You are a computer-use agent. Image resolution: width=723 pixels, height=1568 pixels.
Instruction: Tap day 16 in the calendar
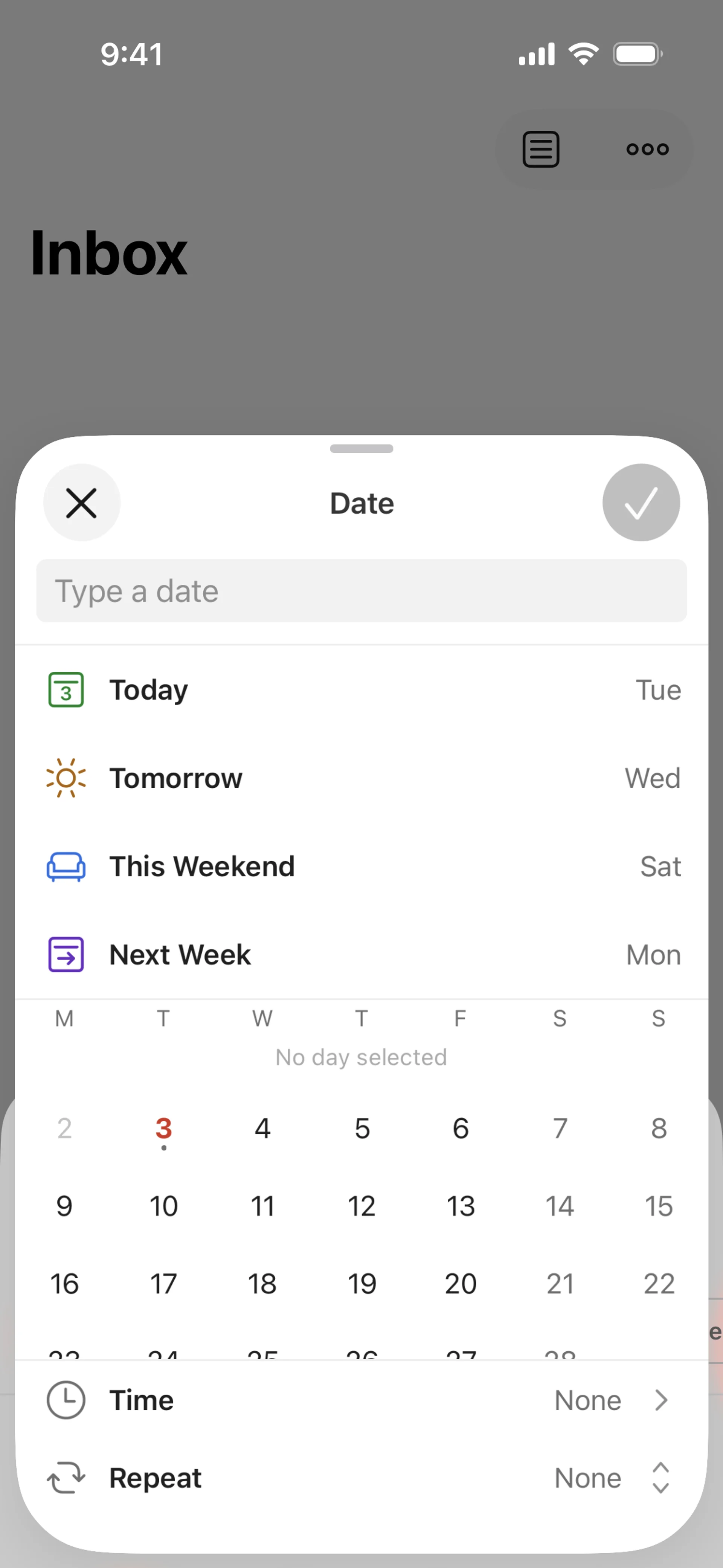click(64, 1284)
